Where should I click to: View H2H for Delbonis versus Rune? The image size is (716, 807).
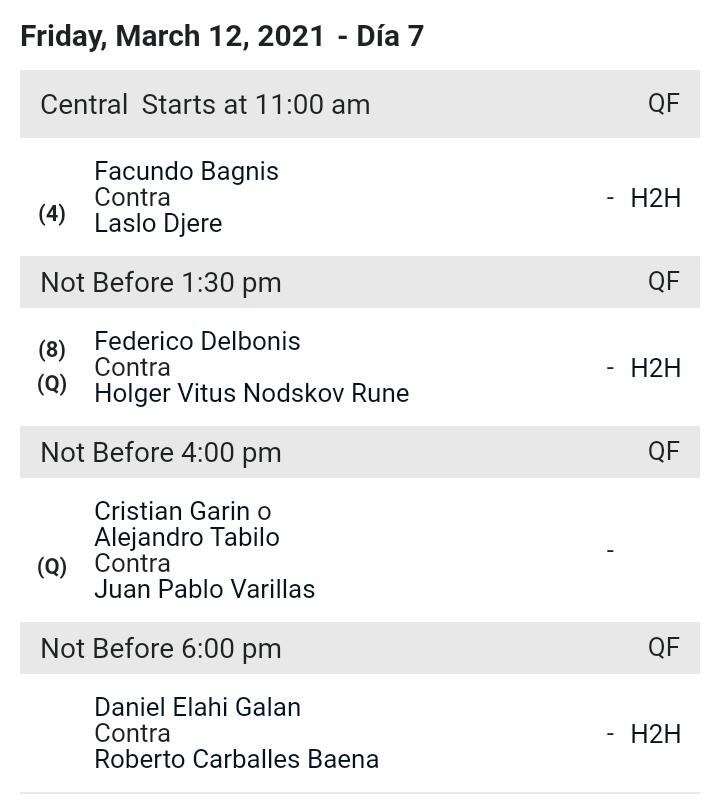click(x=655, y=368)
